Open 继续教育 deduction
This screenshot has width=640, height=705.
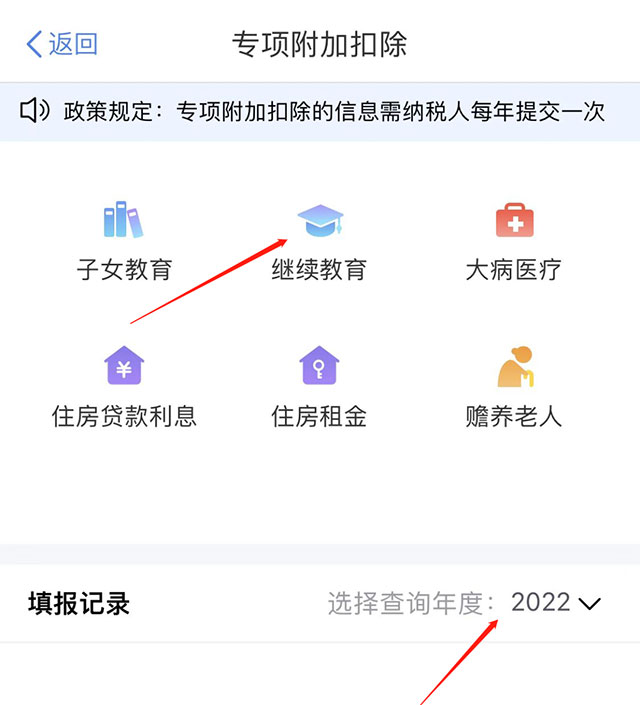point(319,242)
